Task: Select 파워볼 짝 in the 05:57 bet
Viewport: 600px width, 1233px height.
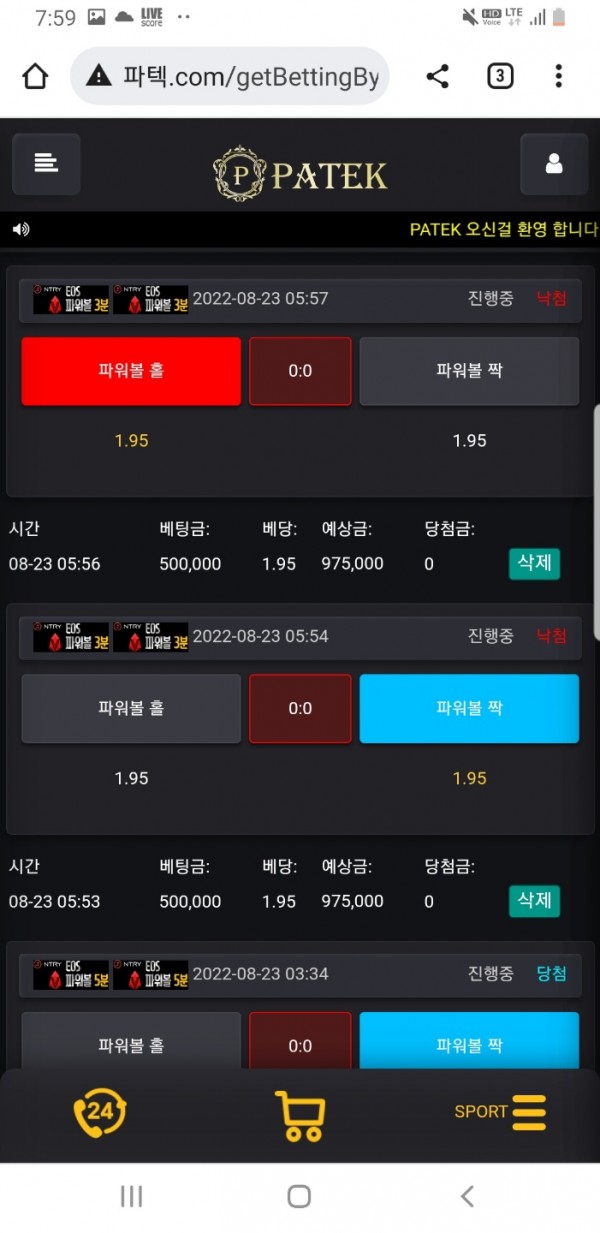Action: [469, 371]
